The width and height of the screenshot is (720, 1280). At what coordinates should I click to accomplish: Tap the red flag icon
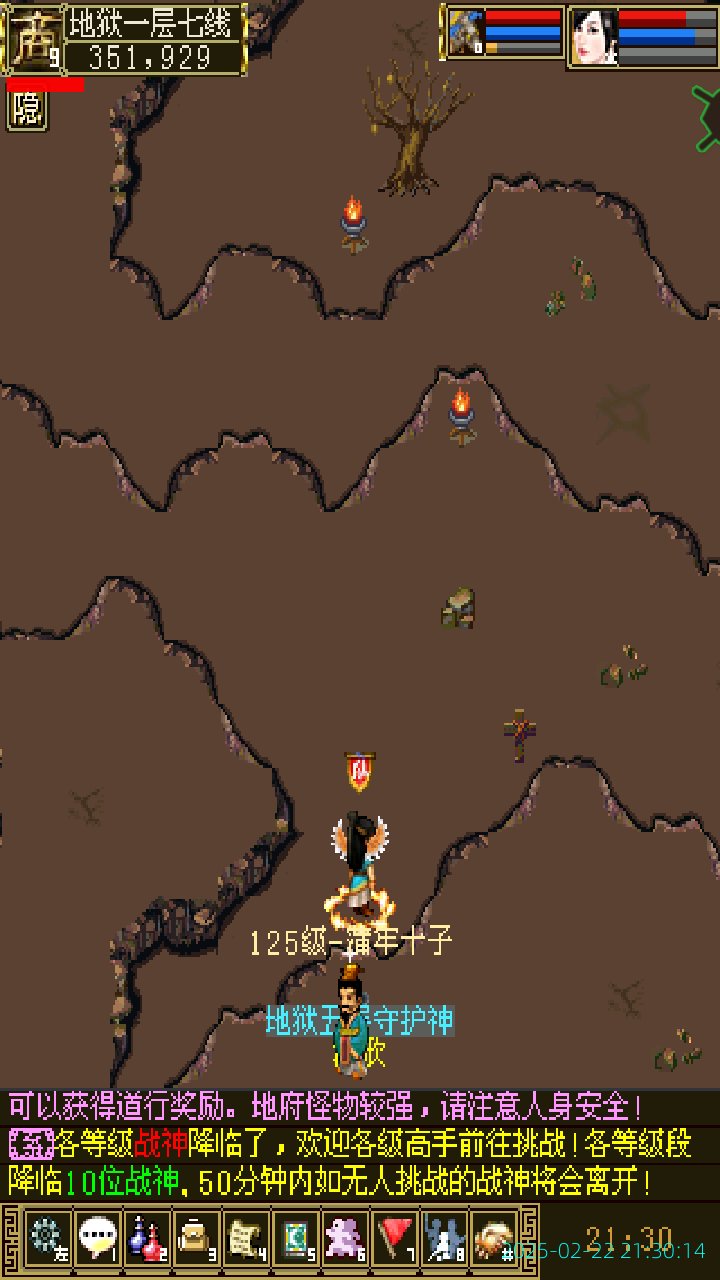[x=395, y=1237]
